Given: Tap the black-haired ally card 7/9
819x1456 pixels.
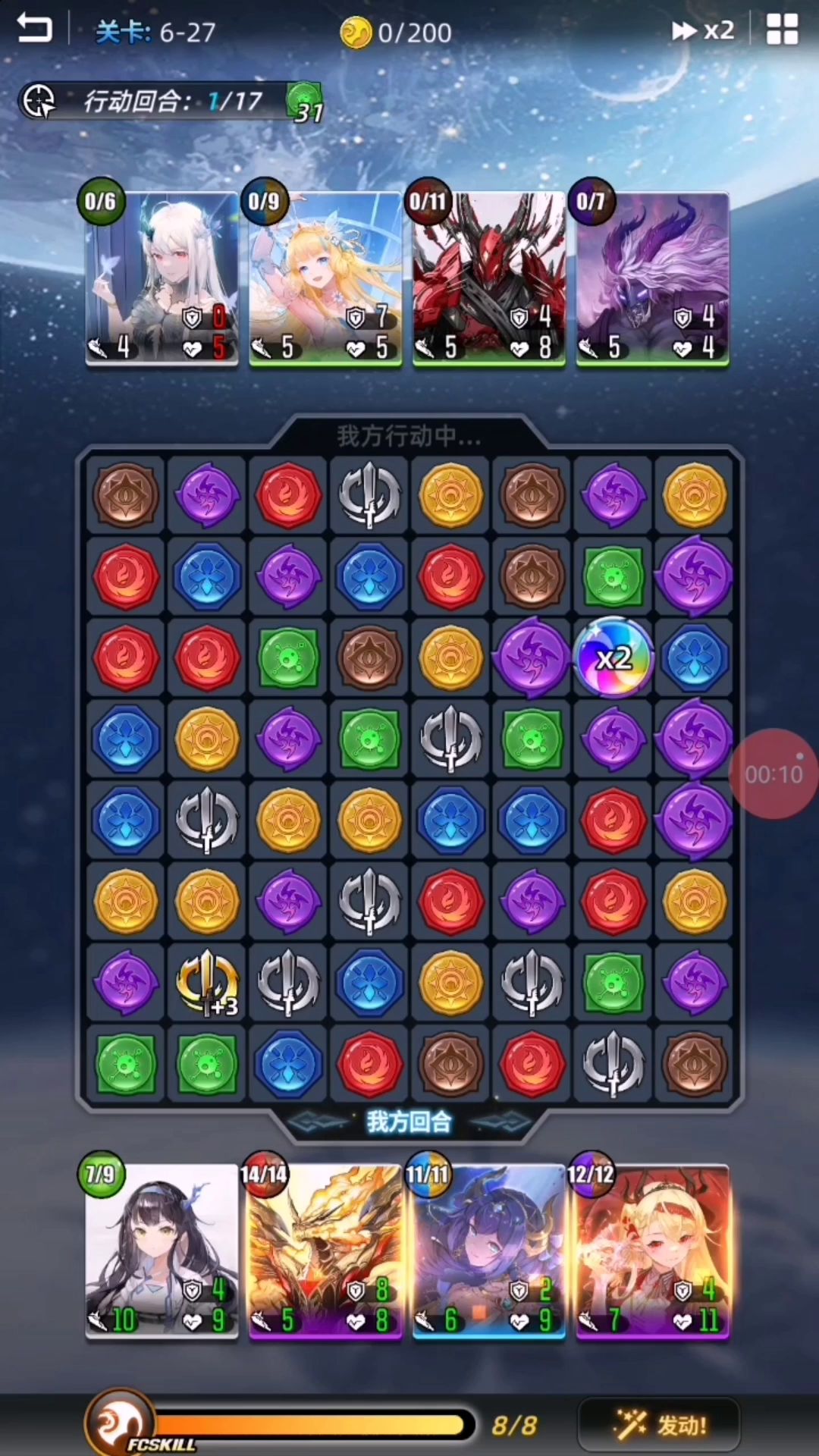Looking at the screenshot, I should pos(162,1251).
